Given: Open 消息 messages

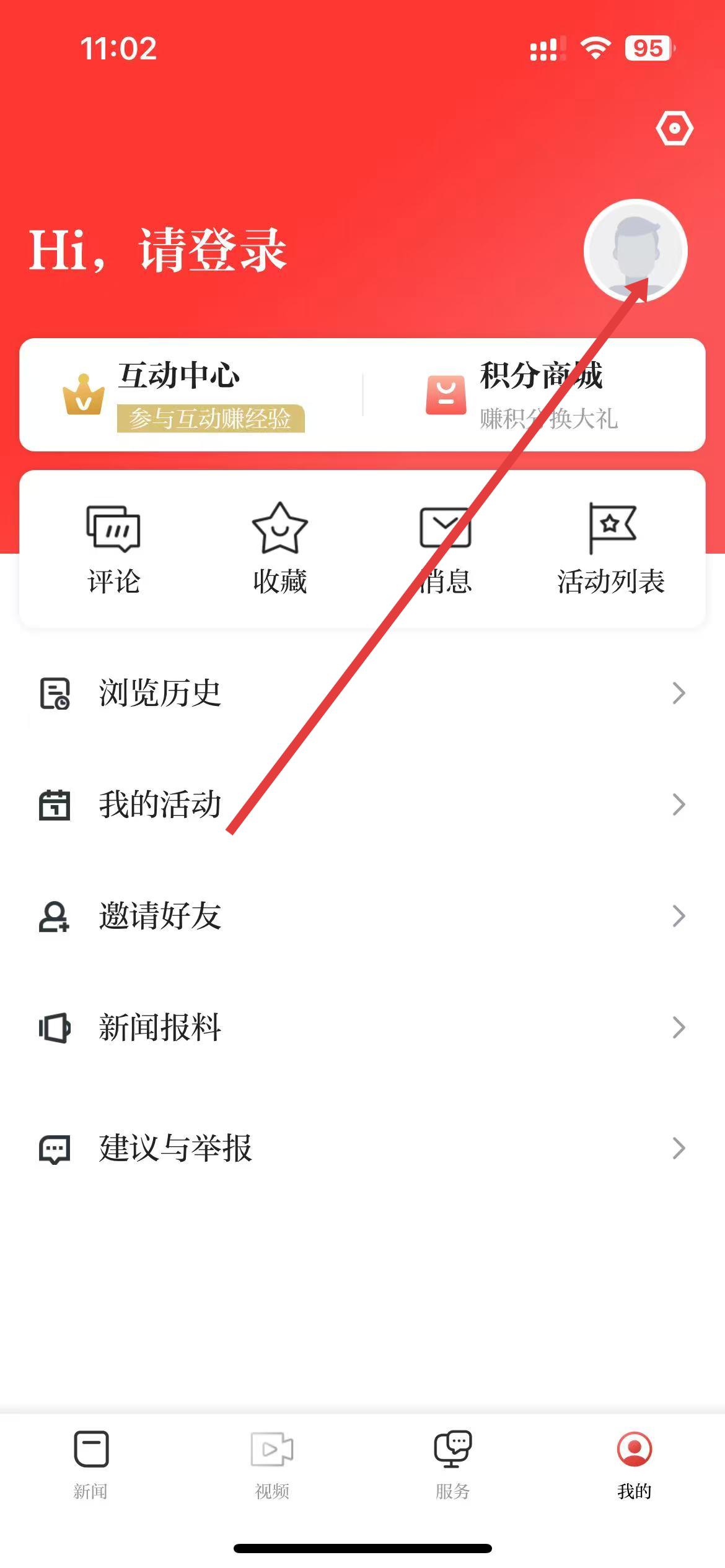Looking at the screenshot, I should click(x=445, y=548).
